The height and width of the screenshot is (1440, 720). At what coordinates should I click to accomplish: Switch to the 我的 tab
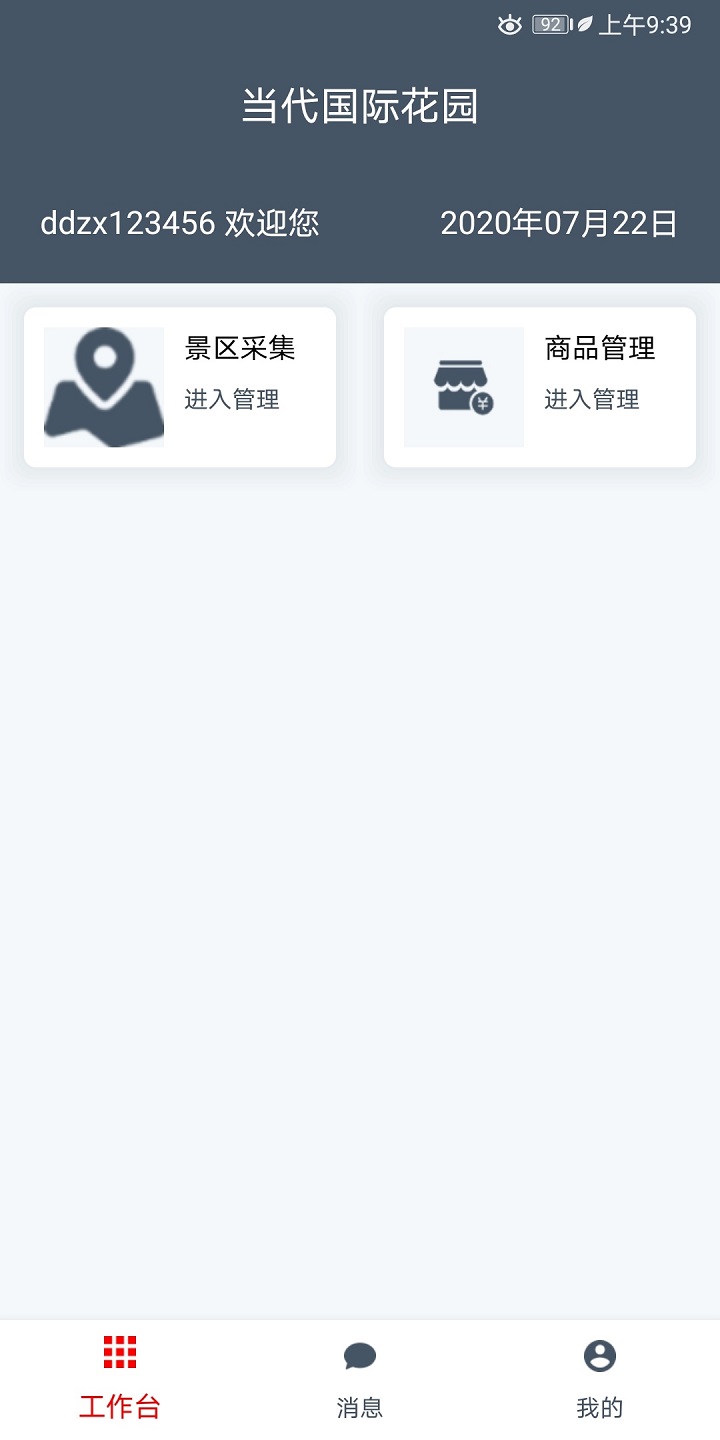(600, 1380)
